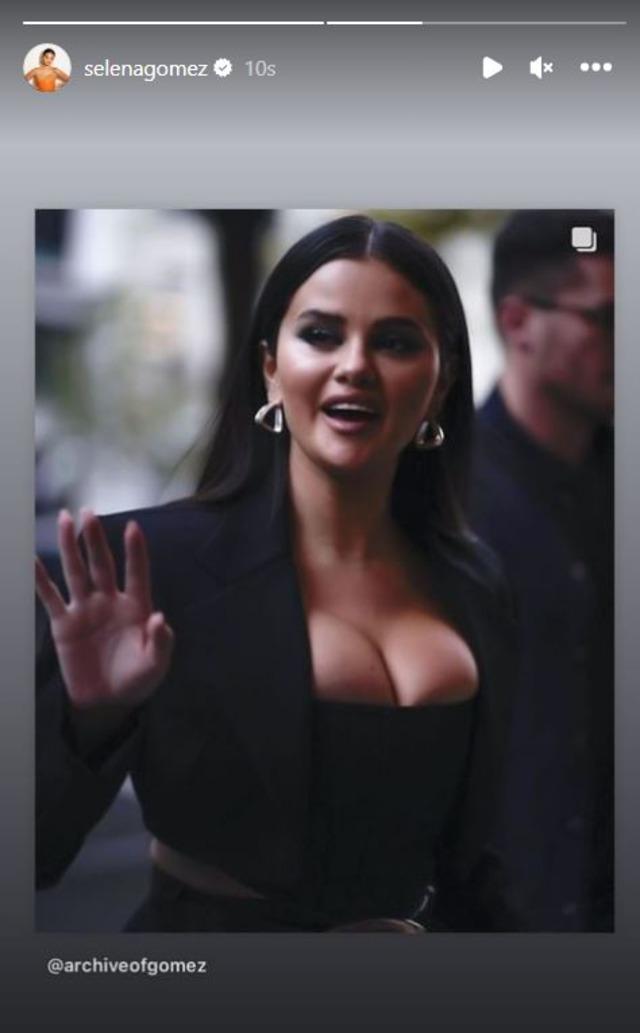Unmute the story sound
This screenshot has width=640, height=1033.
pyautogui.click(x=541, y=68)
